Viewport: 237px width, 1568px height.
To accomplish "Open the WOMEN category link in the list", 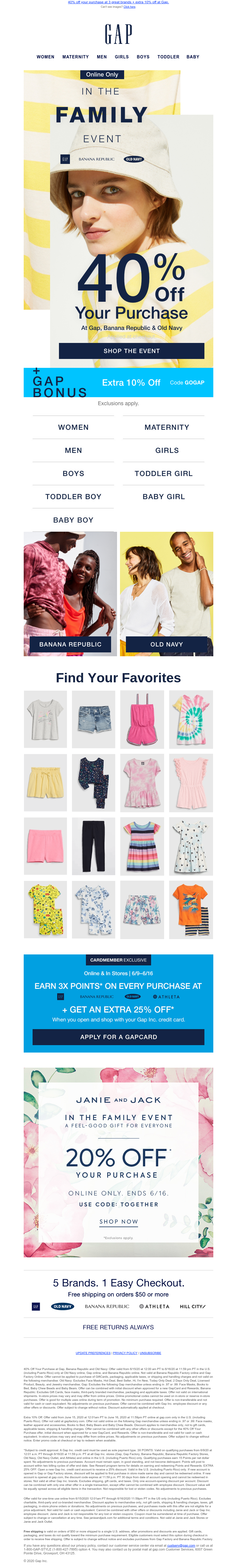I will (73, 427).
